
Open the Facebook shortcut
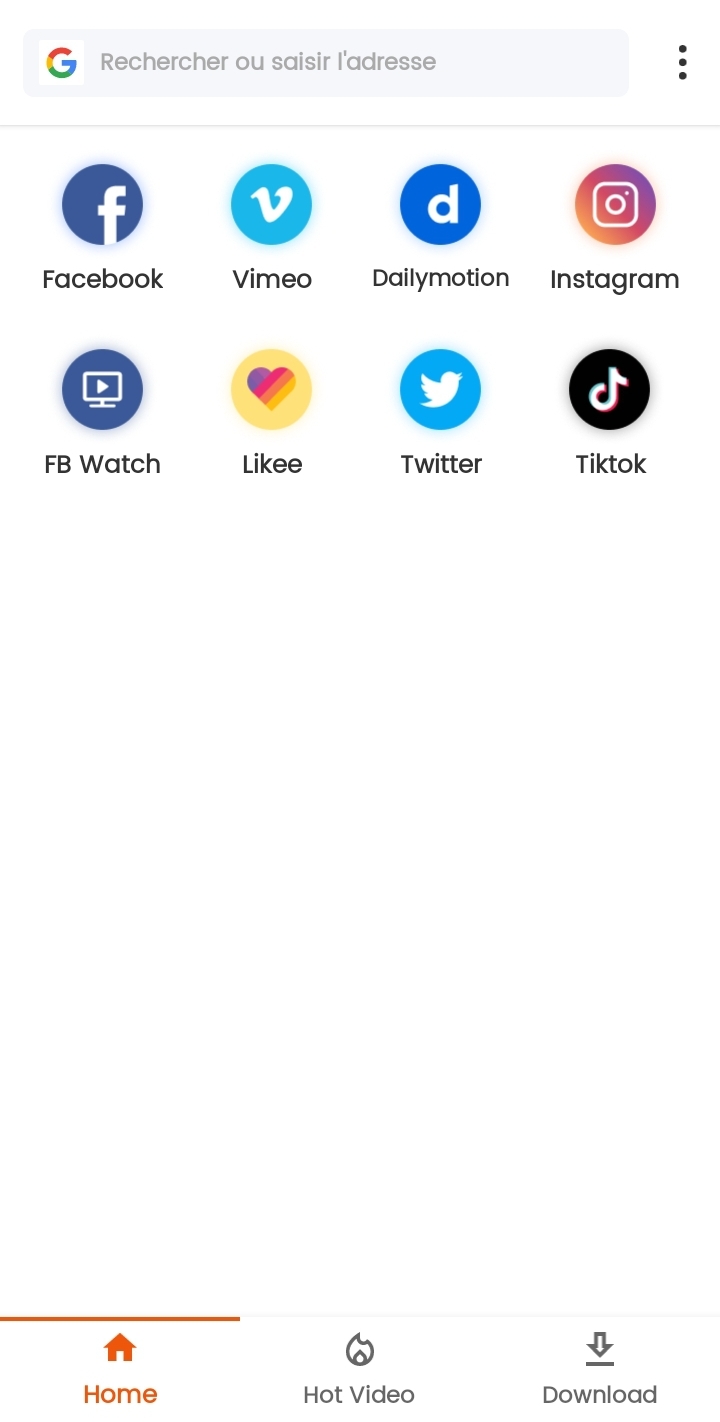coord(102,205)
